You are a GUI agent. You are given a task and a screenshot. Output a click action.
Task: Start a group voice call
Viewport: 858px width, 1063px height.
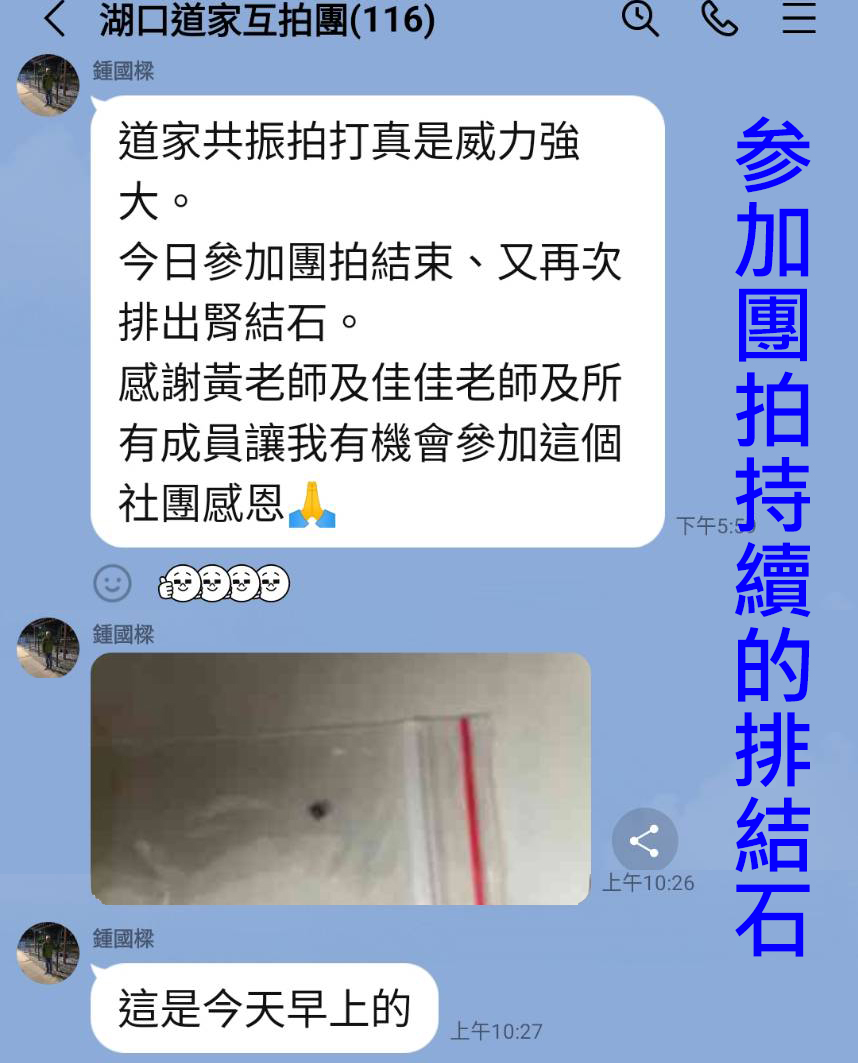click(x=719, y=18)
